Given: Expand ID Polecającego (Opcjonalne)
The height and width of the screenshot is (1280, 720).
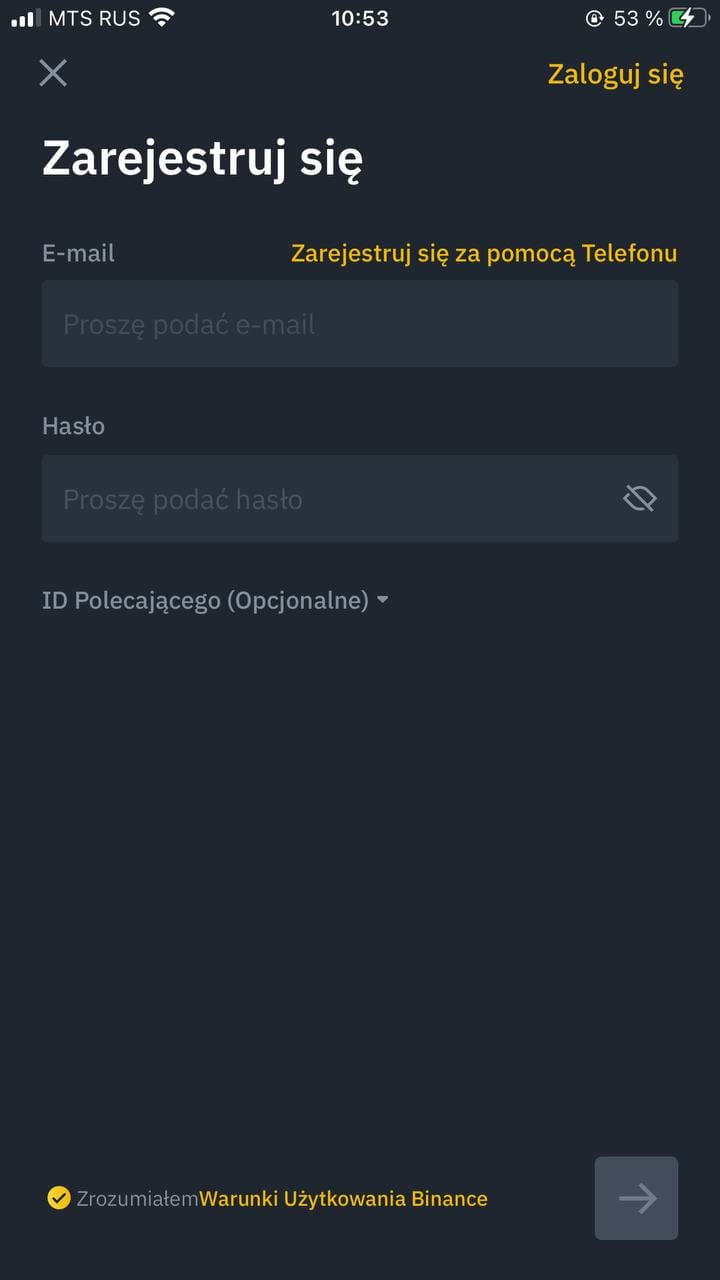Looking at the screenshot, I should tap(215, 600).
